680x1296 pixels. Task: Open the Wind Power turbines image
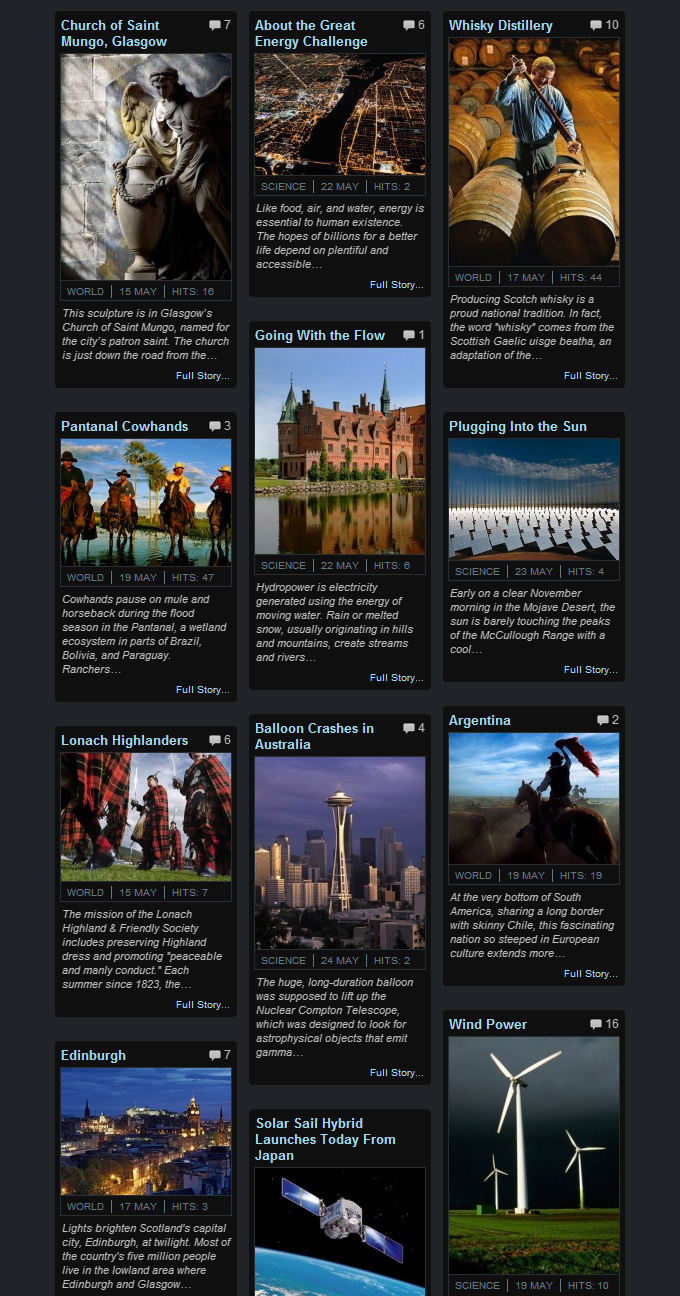[534, 1155]
